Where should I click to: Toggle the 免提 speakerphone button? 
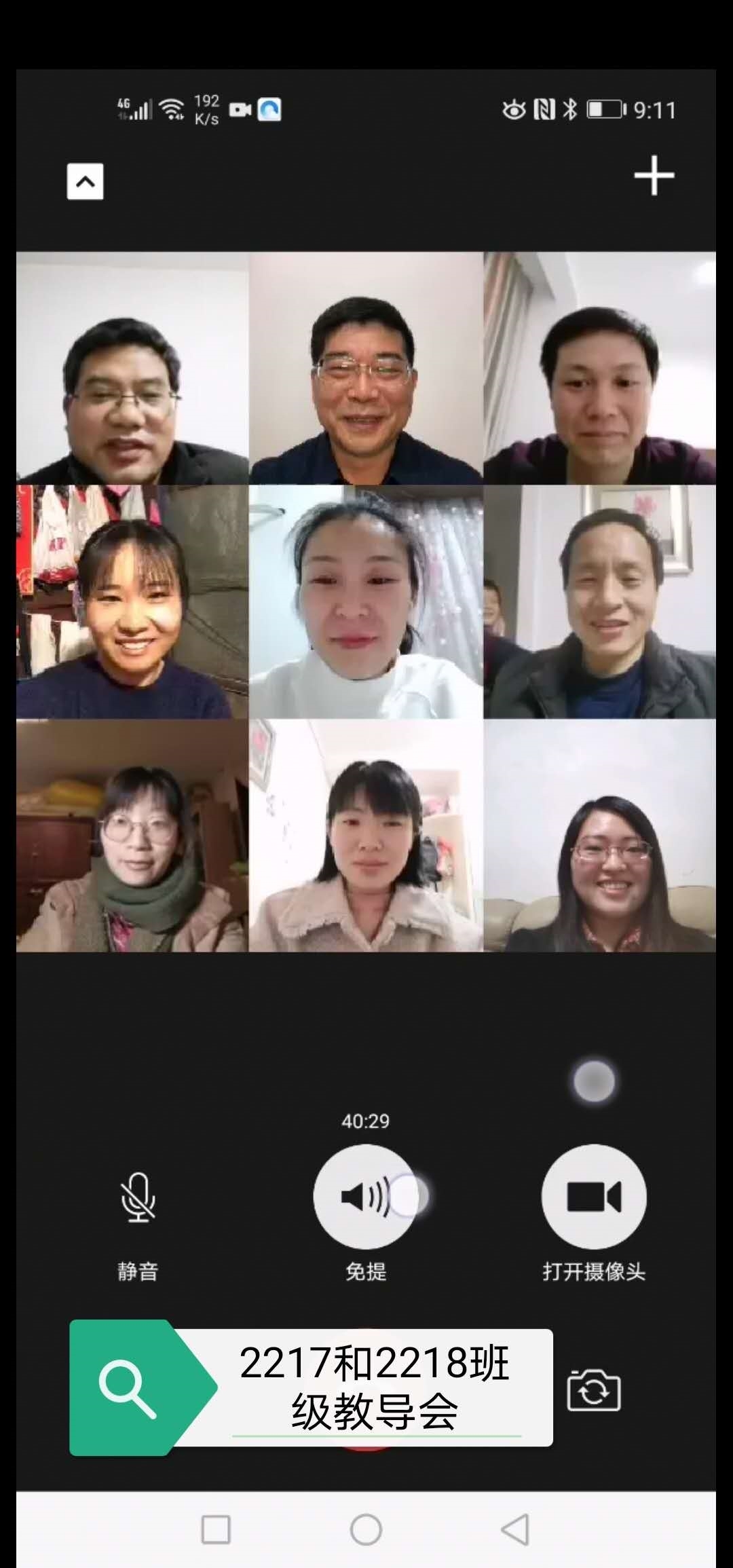365,1197
